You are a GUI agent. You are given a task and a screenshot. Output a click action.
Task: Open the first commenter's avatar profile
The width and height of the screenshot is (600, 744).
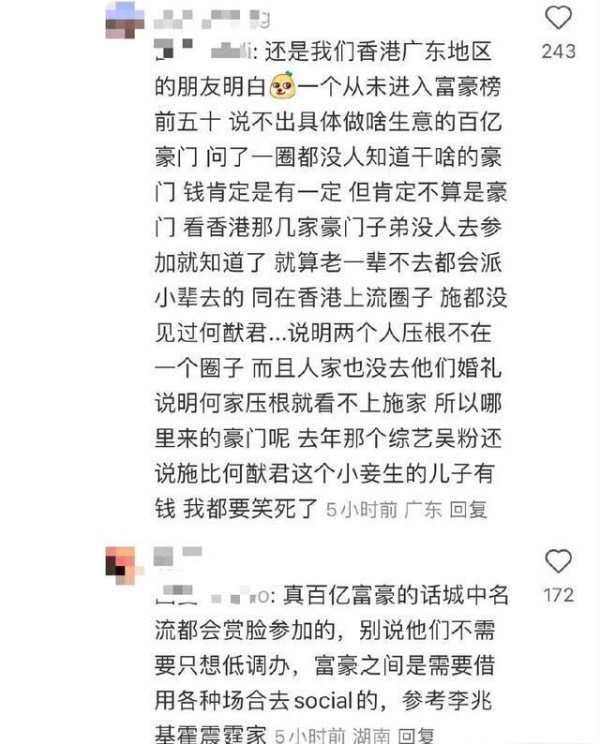pyautogui.click(x=124, y=20)
